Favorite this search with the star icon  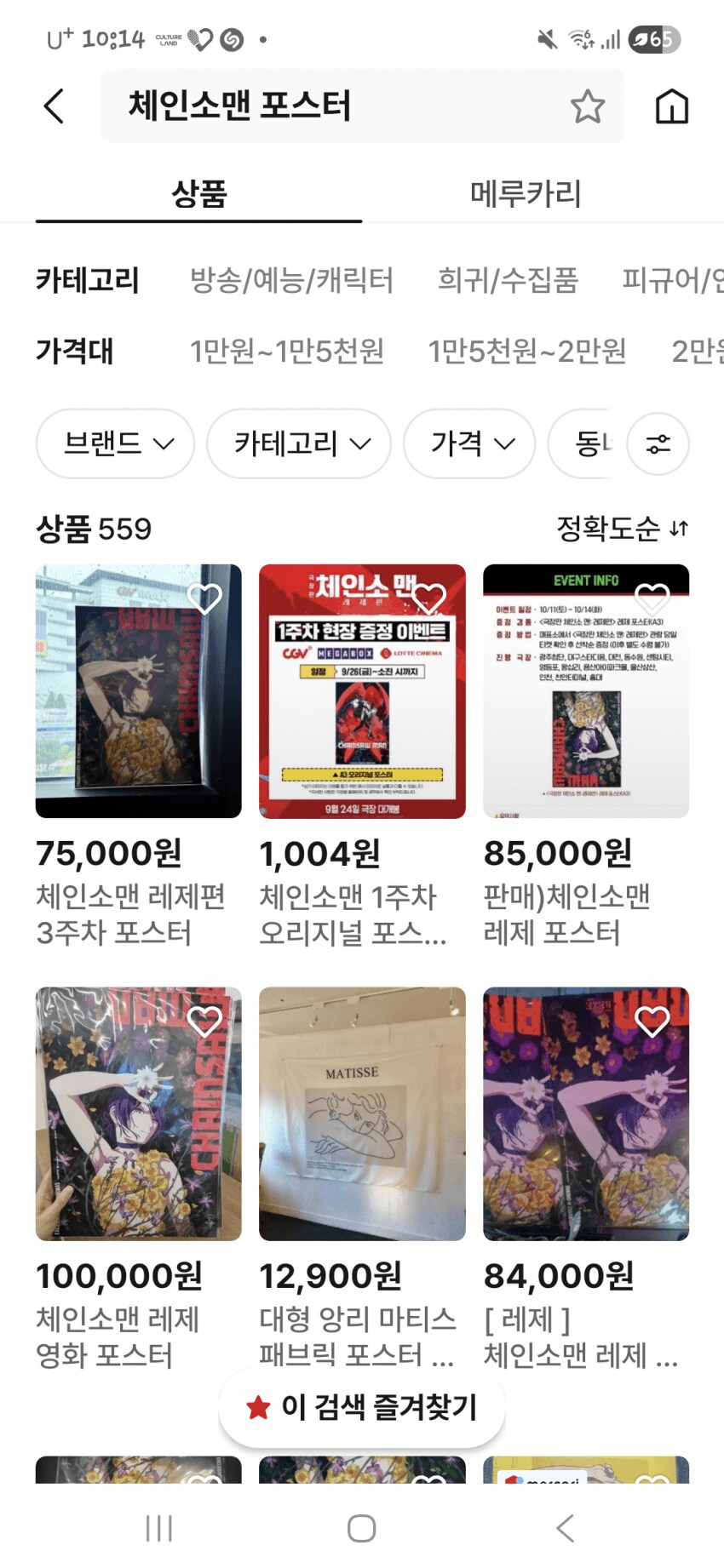click(587, 107)
